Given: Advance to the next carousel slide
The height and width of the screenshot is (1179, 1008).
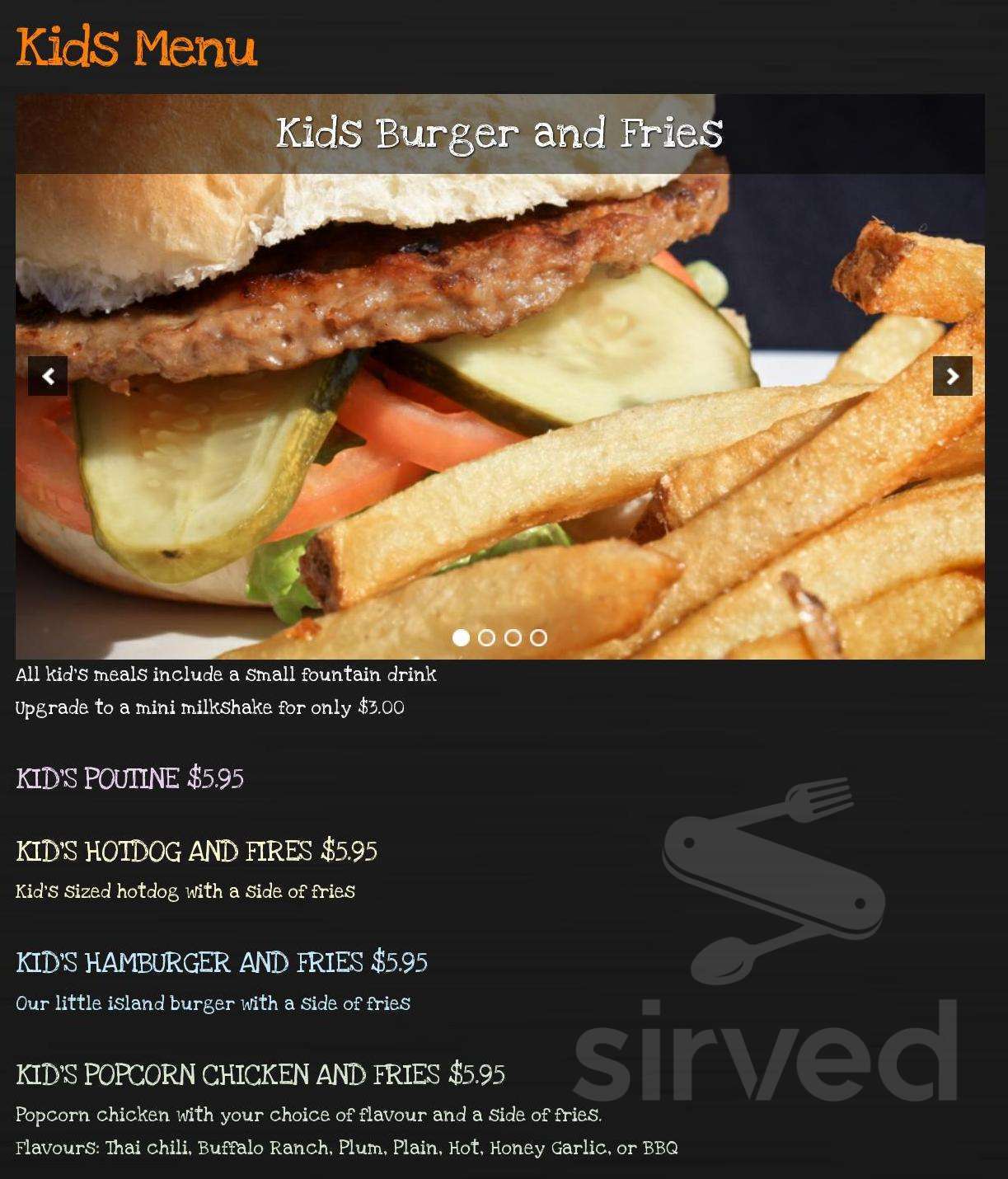Looking at the screenshot, I should coord(952,376).
